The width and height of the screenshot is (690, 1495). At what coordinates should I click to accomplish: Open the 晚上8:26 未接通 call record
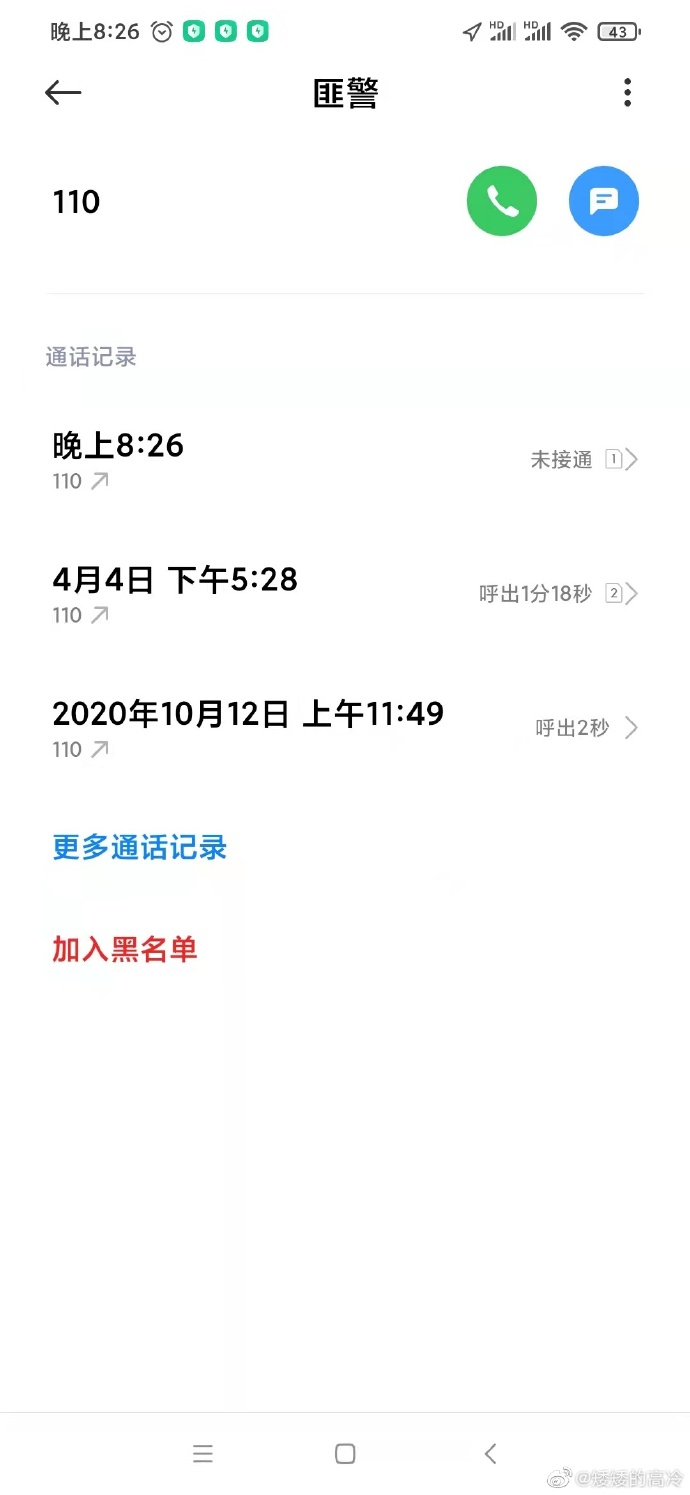[x=345, y=460]
